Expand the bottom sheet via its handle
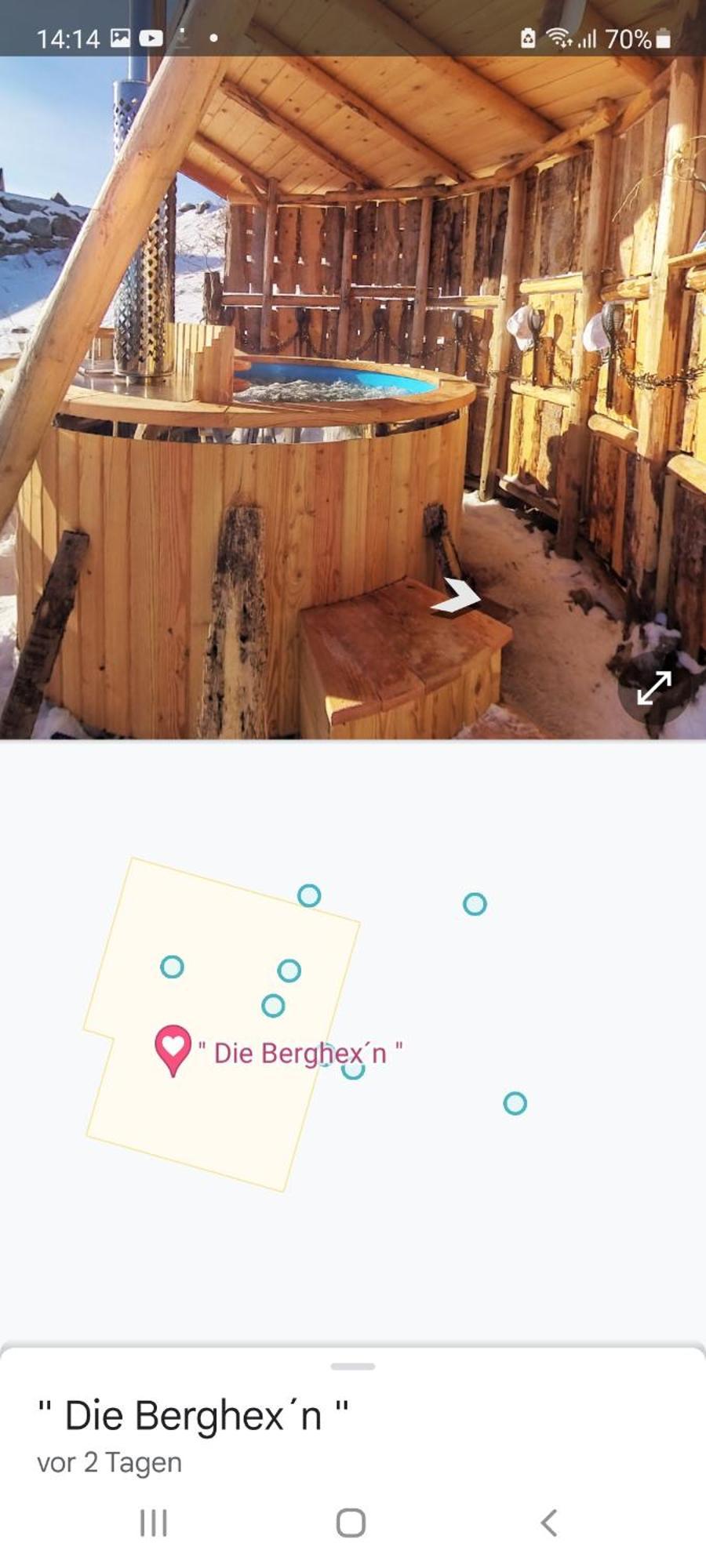This screenshot has height=1568, width=706. tap(352, 1367)
